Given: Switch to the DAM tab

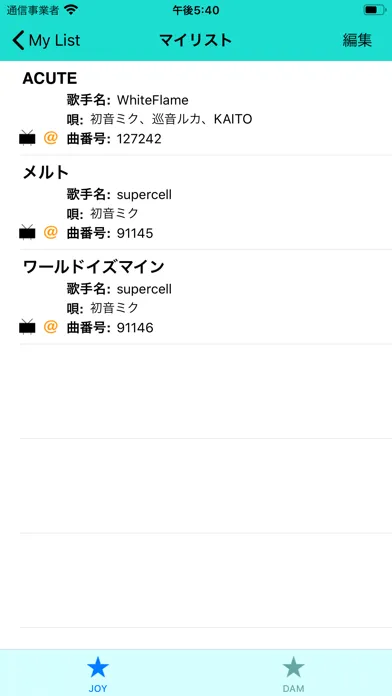Looking at the screenshot, I should click(293, 672).
